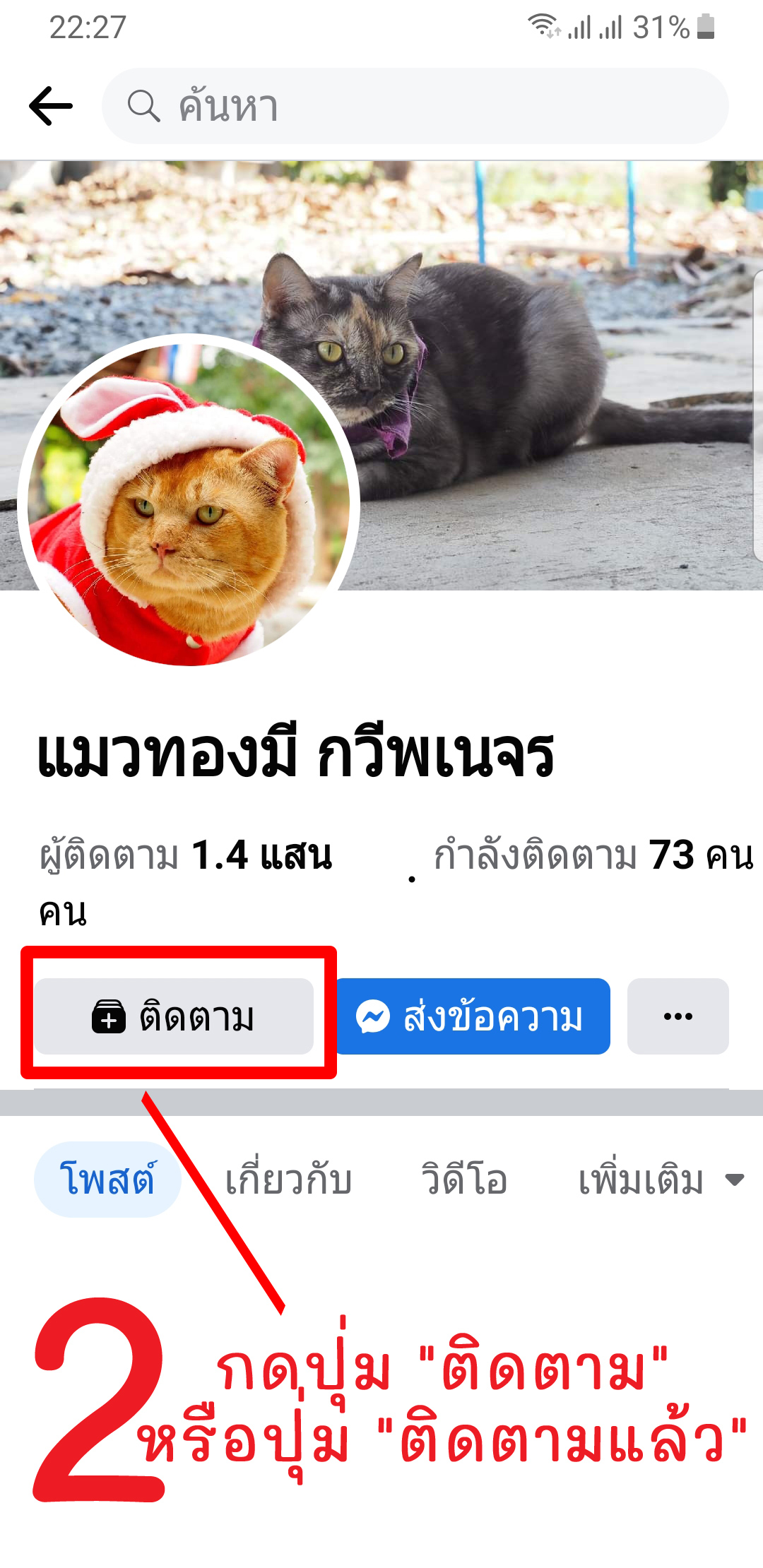Send a message via ส่งข้อความ button
This screenshot has height=1568, width=763.
(x=472, y=1016)
